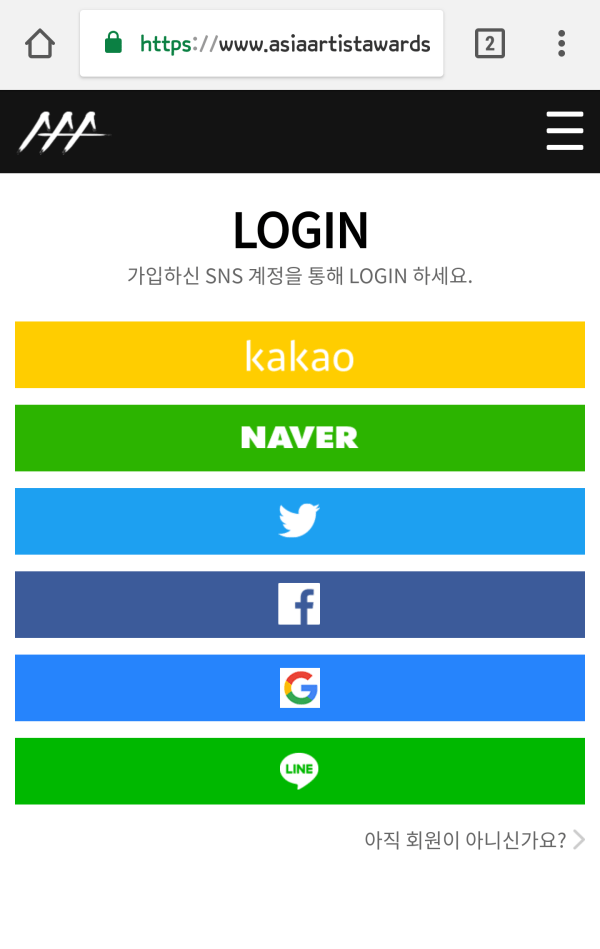Image resolution: width=600 pixels, height=949 pixels.
Task: Sign in using NAVER
Action: 300,438
